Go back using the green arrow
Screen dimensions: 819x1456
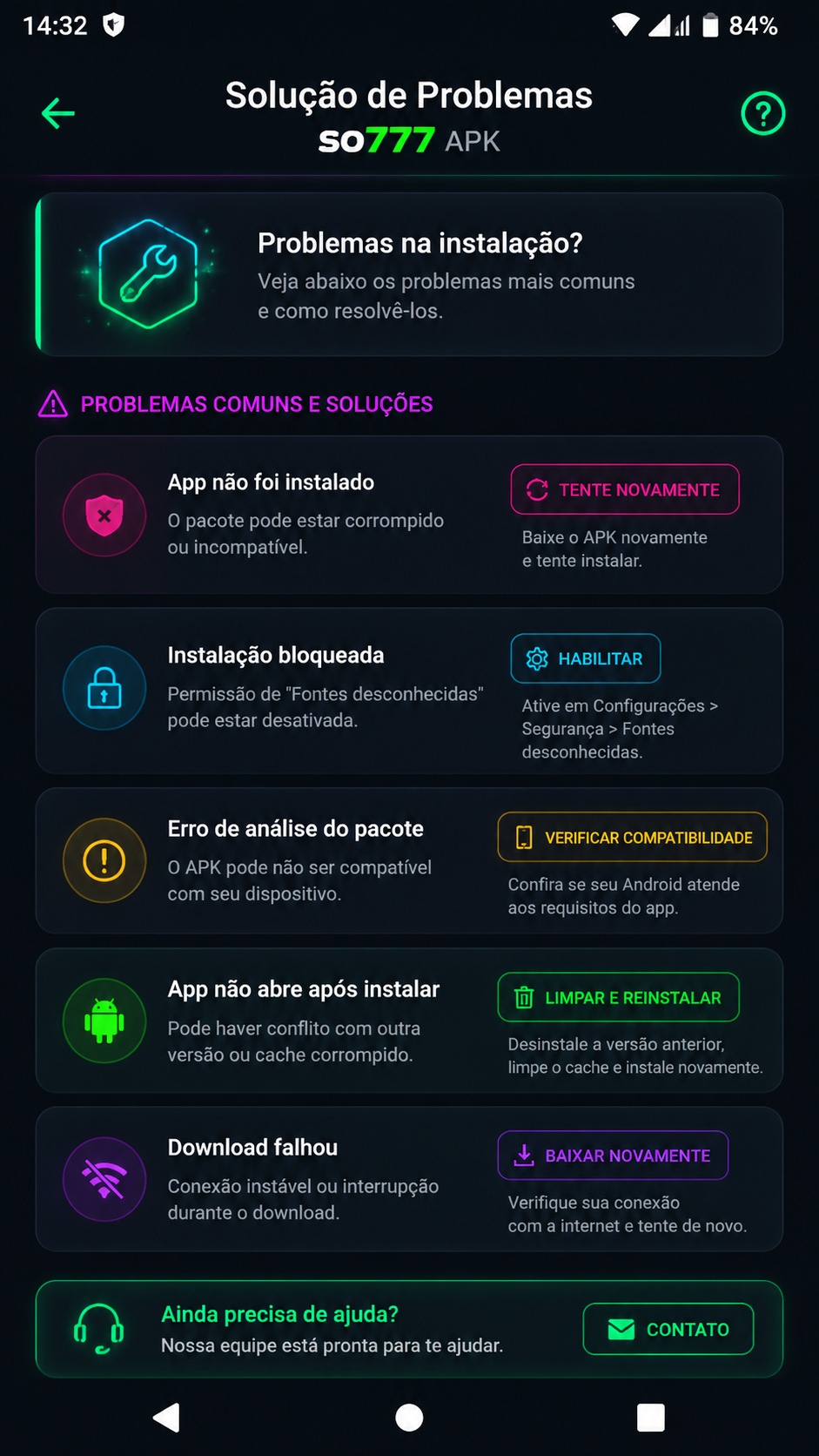point(58,113)
